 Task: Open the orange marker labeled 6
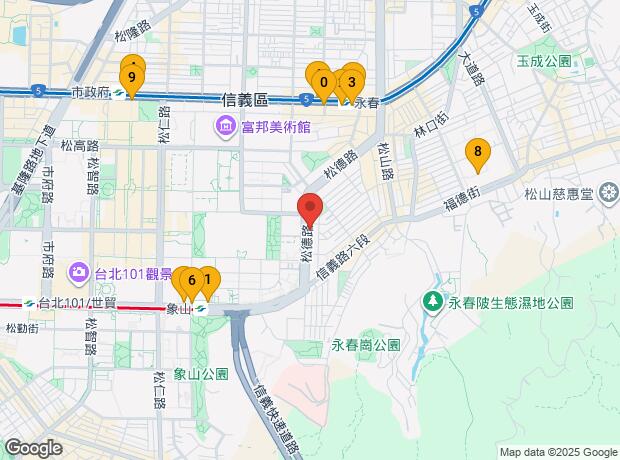(191, 281)
